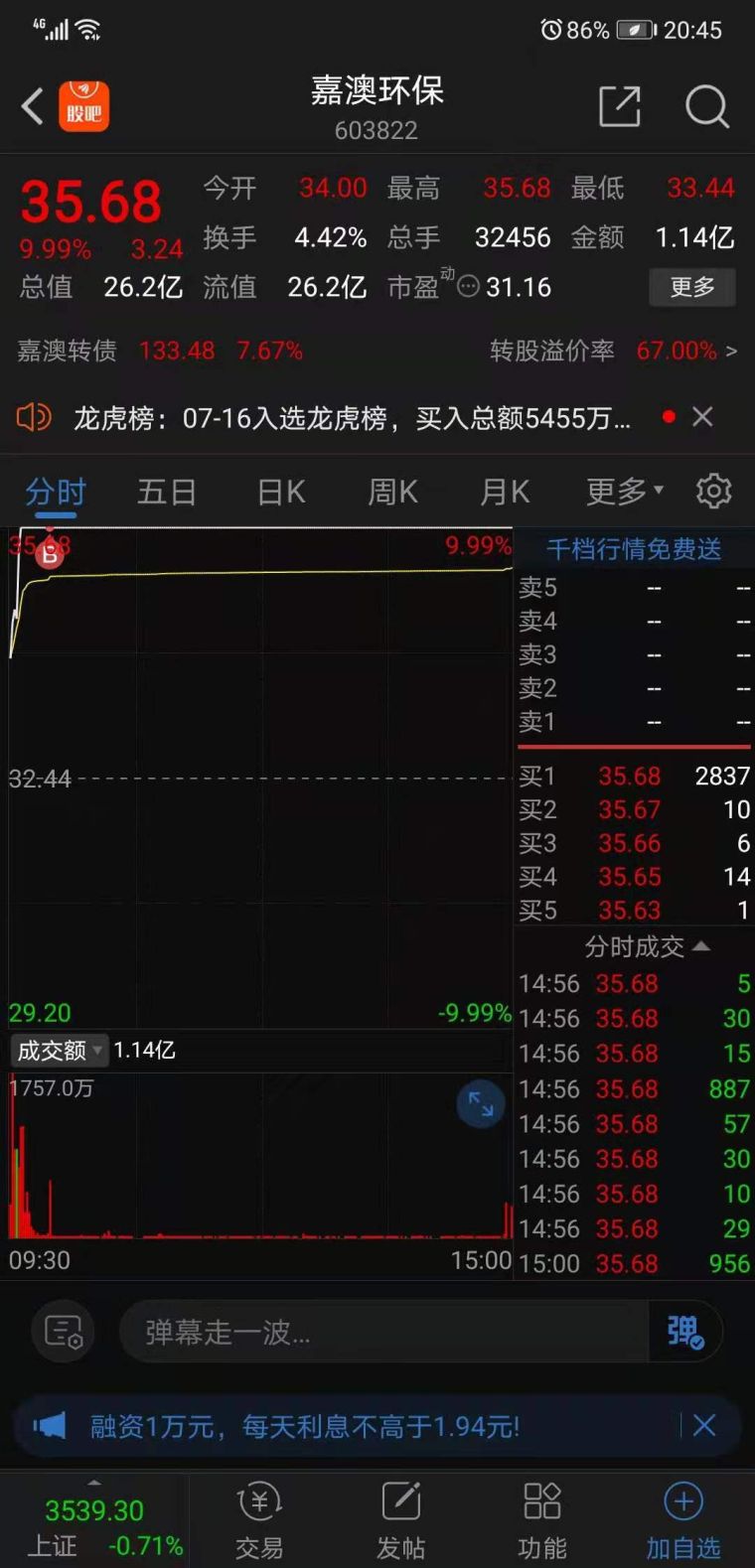Open the 千档行情免费送 offer link

pyautogui.click(x=634, y=549)
